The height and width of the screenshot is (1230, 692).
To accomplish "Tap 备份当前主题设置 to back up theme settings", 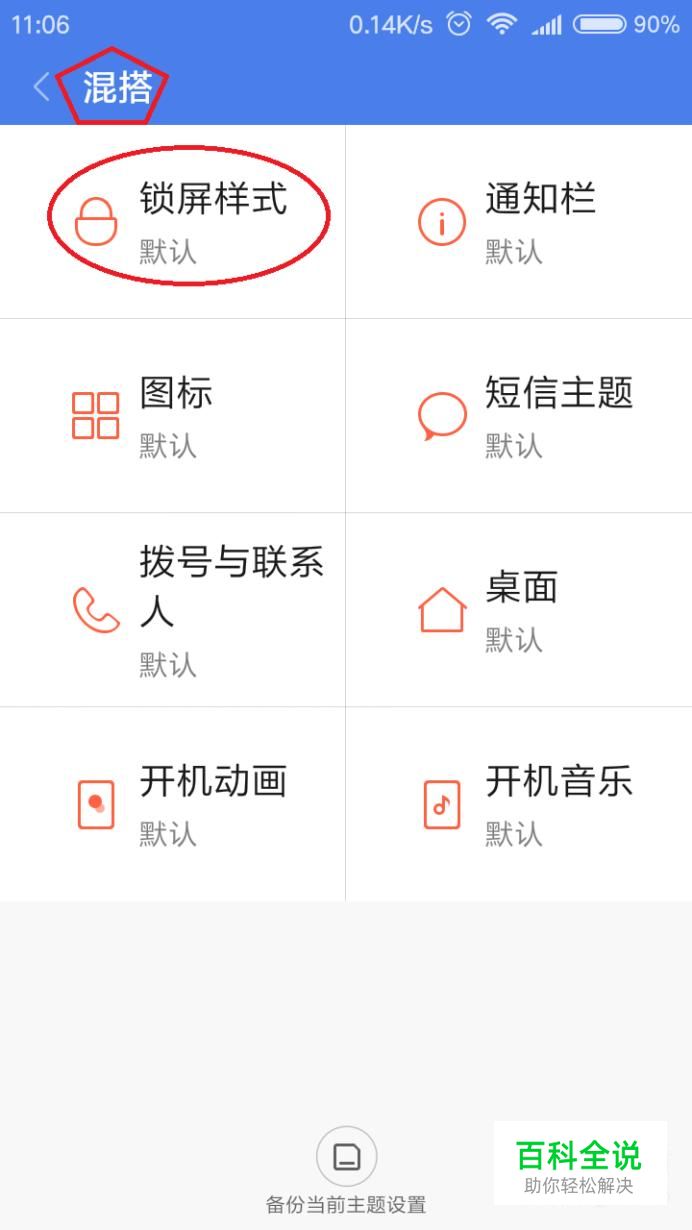I will (346, 1171).
